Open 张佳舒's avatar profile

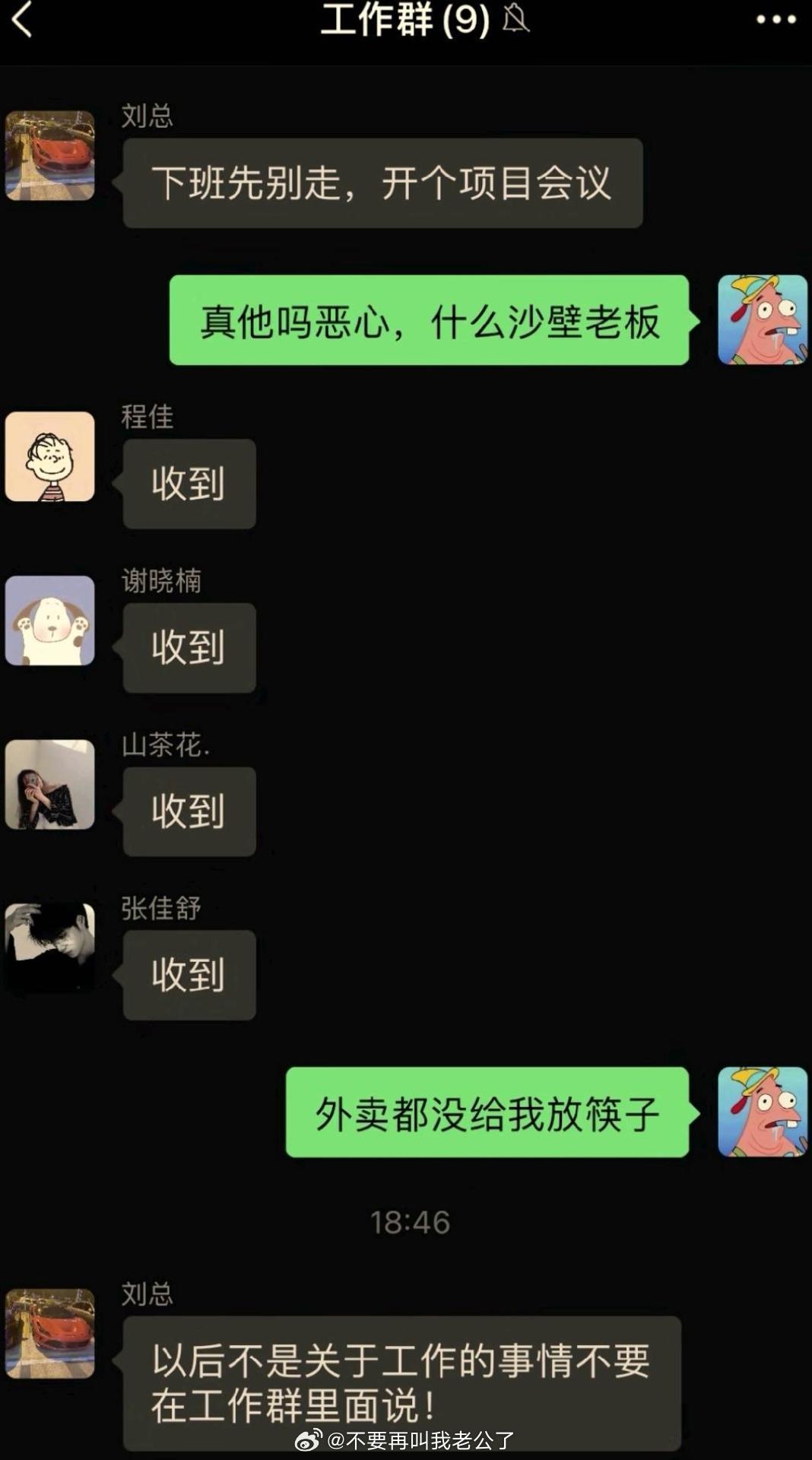[50, 947]
